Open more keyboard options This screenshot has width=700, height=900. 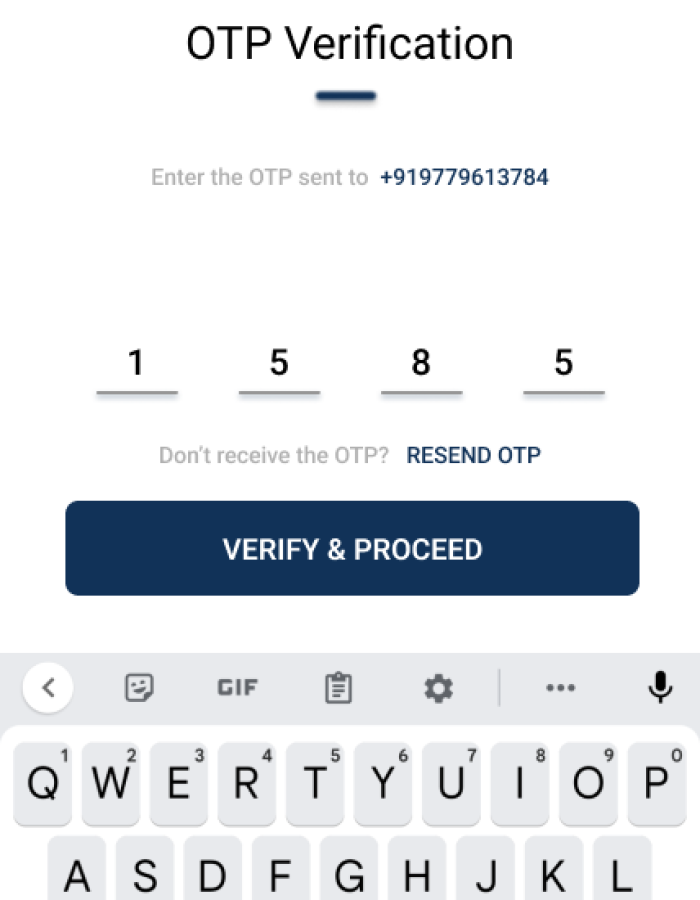click(560, 688)
